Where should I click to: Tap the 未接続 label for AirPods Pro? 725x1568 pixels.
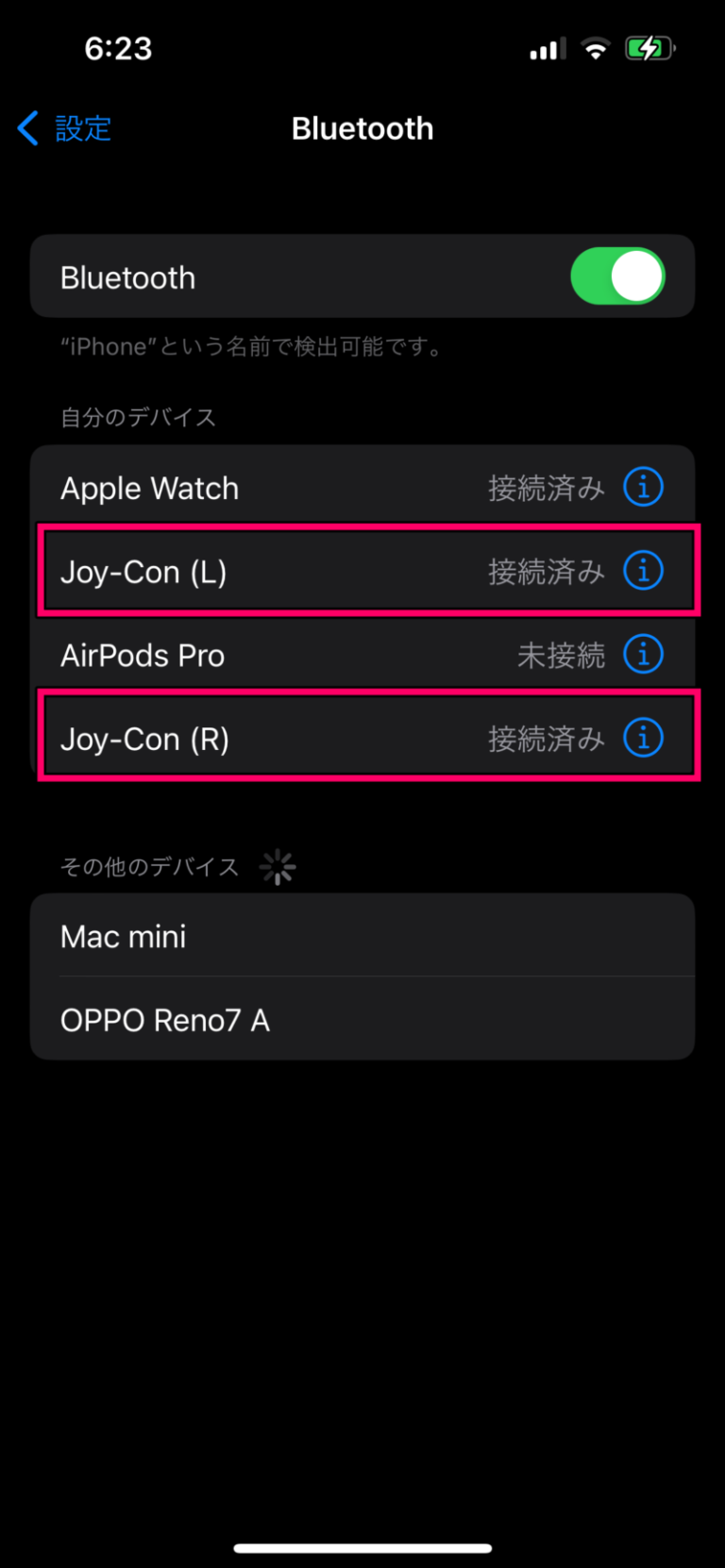561,654
